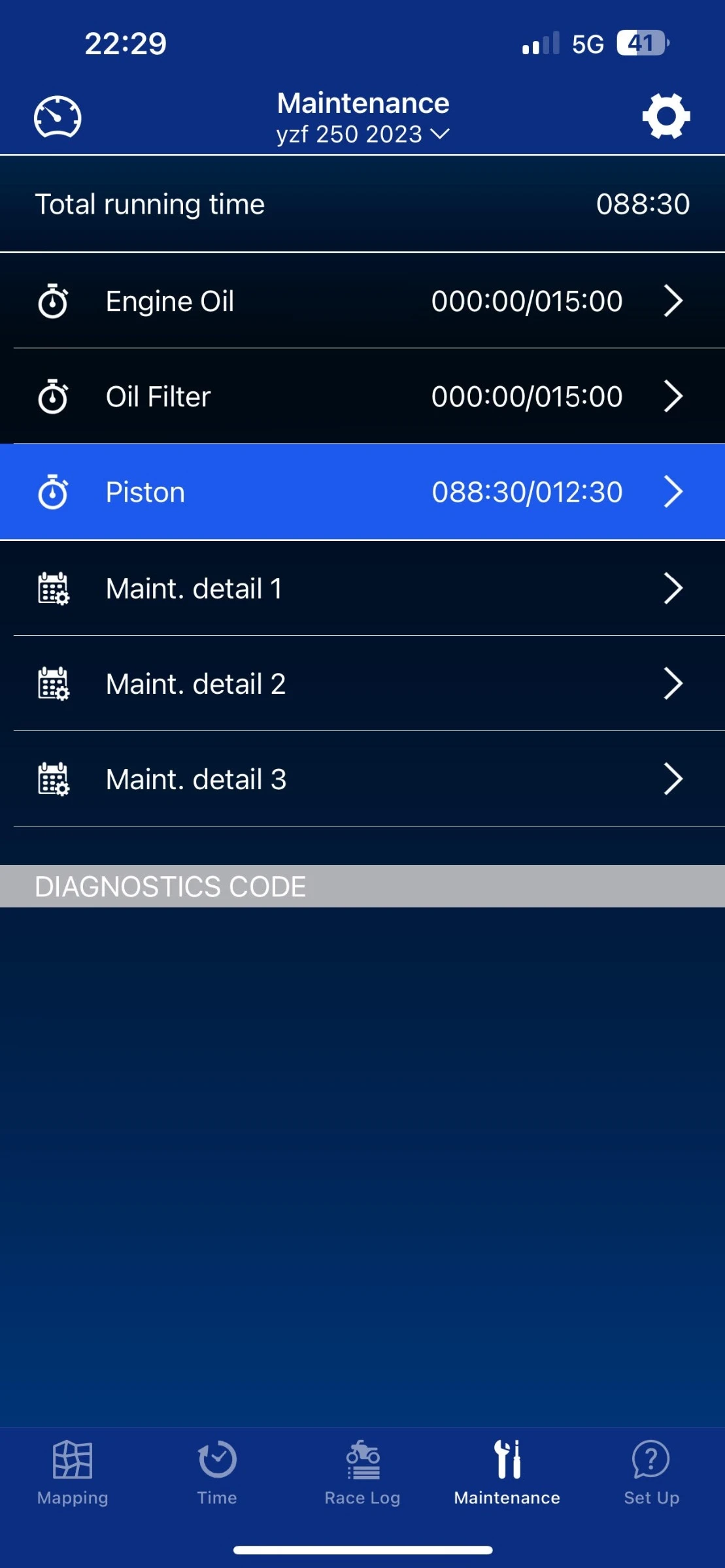Open Maint. detail 3
The width and height of the screenshot is (725, 1568).
(362, 779)
